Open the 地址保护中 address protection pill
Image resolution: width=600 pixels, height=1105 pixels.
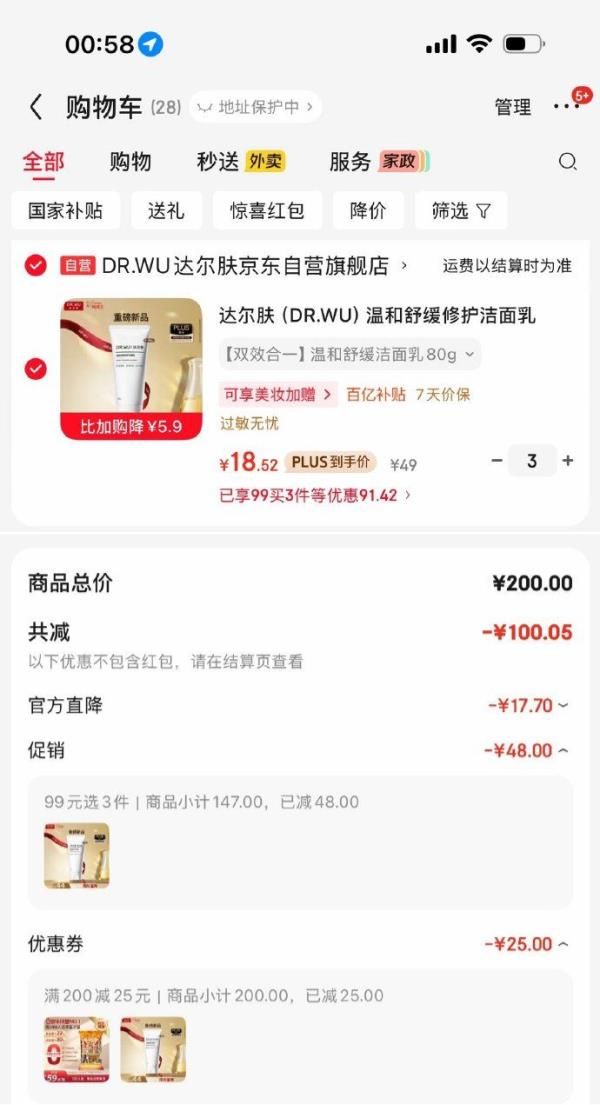click(x=255, y=106)
